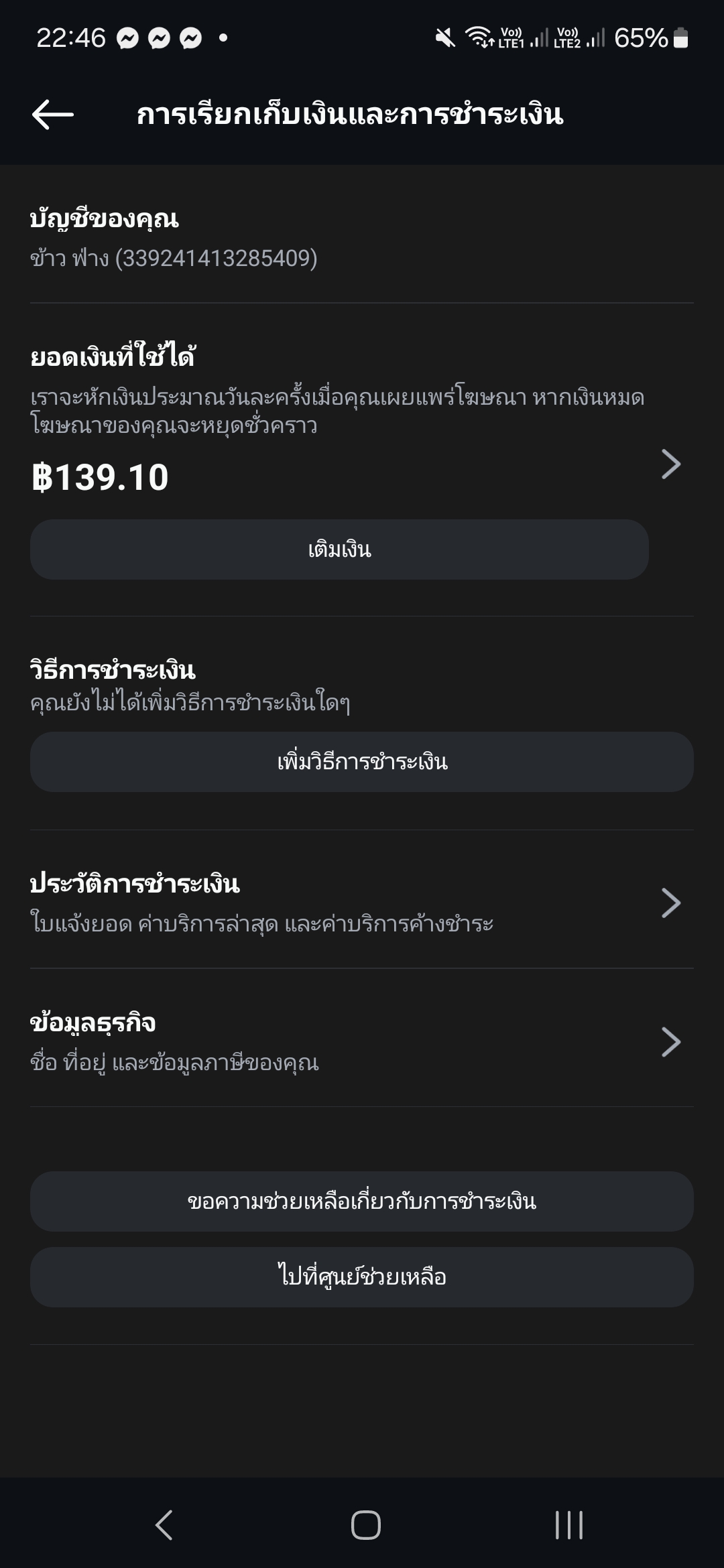Tap the system home button

365,1525
